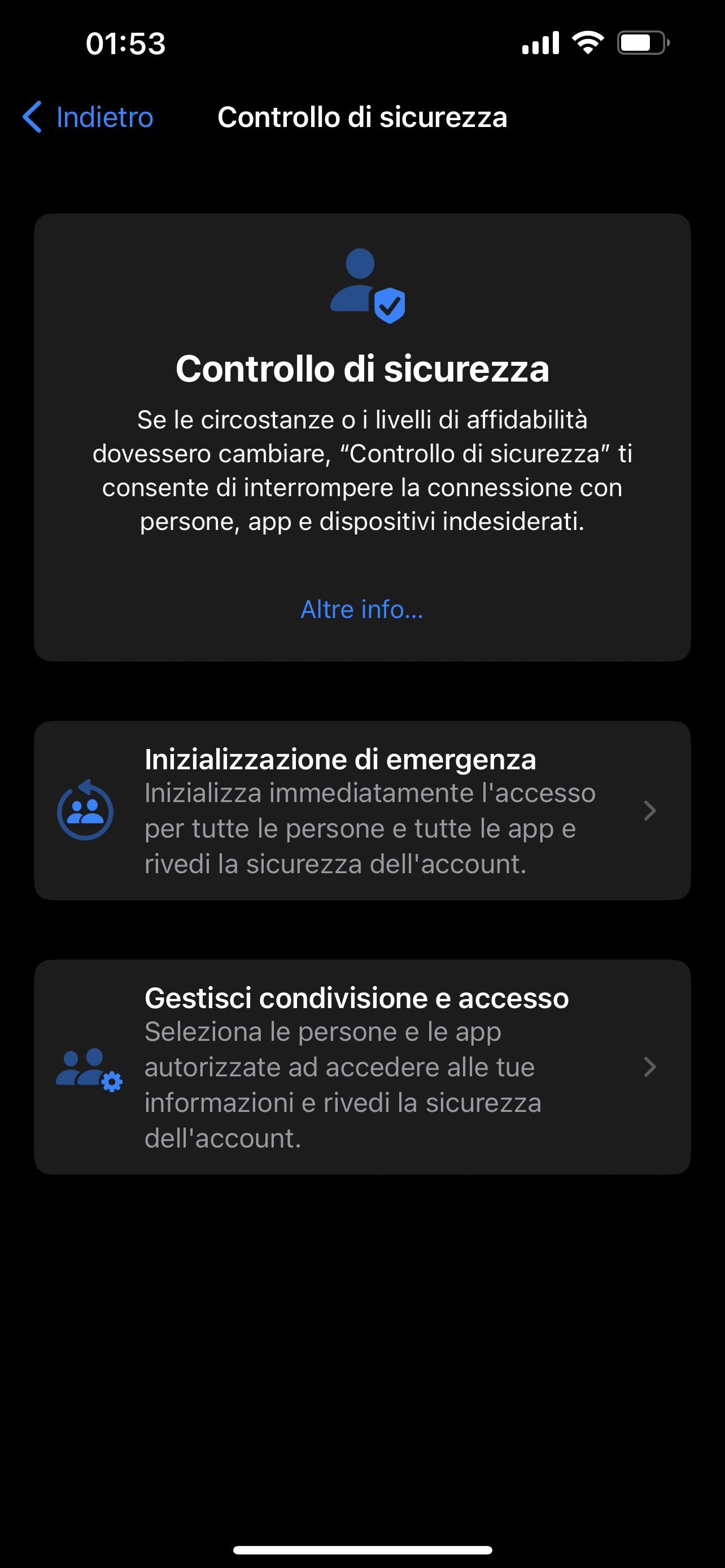Go back with the Indietro button
Screen dimensions: 725x1568
pyautogui.click(x=88, y=117)
